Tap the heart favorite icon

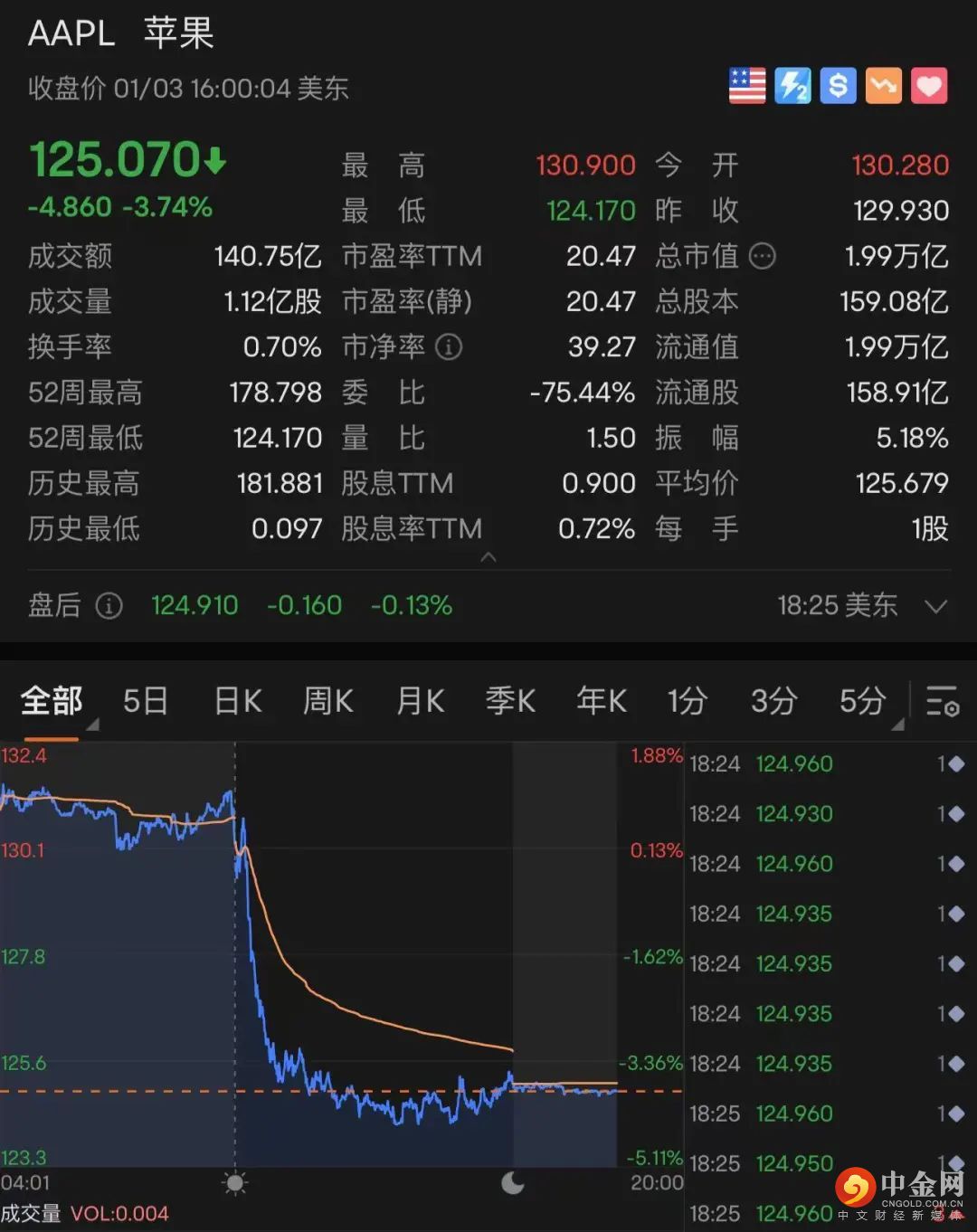[929, 87]
